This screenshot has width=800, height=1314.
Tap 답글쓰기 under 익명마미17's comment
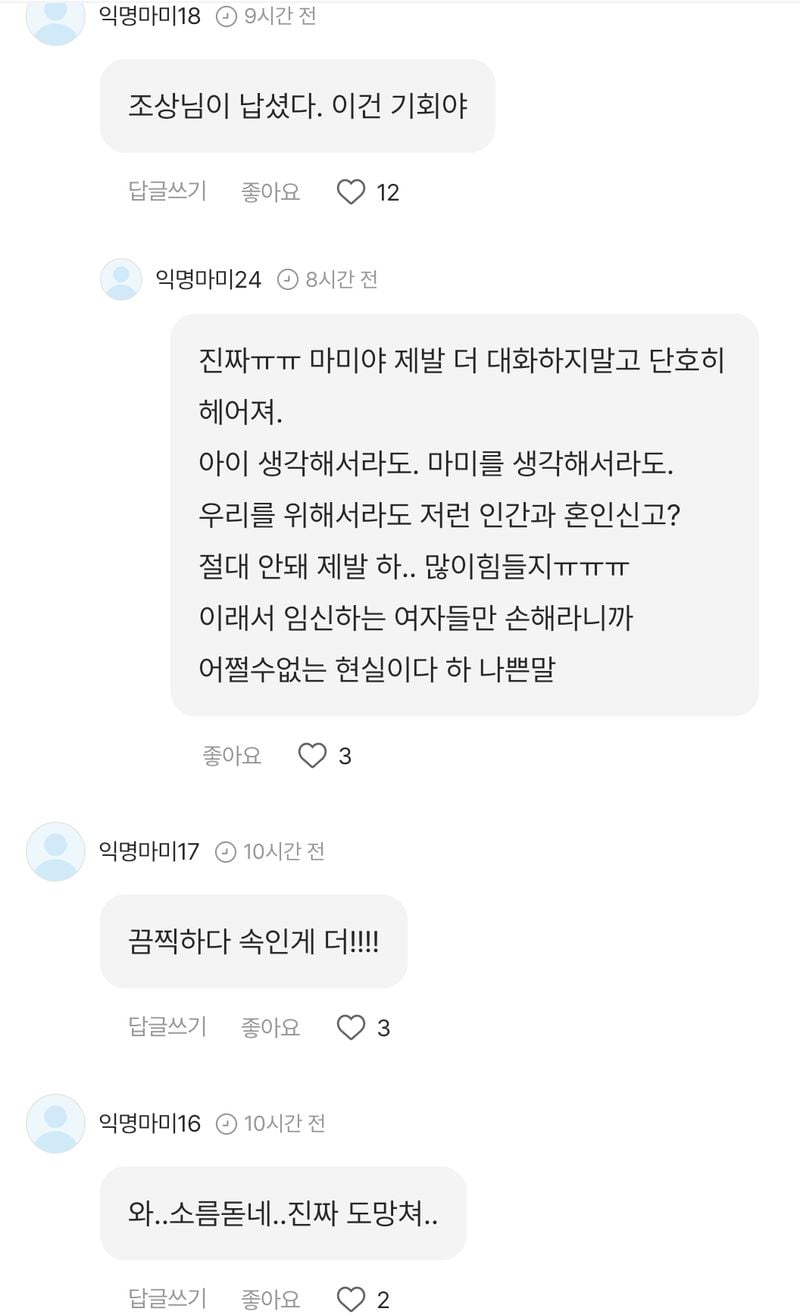(x=167, y=1027)
